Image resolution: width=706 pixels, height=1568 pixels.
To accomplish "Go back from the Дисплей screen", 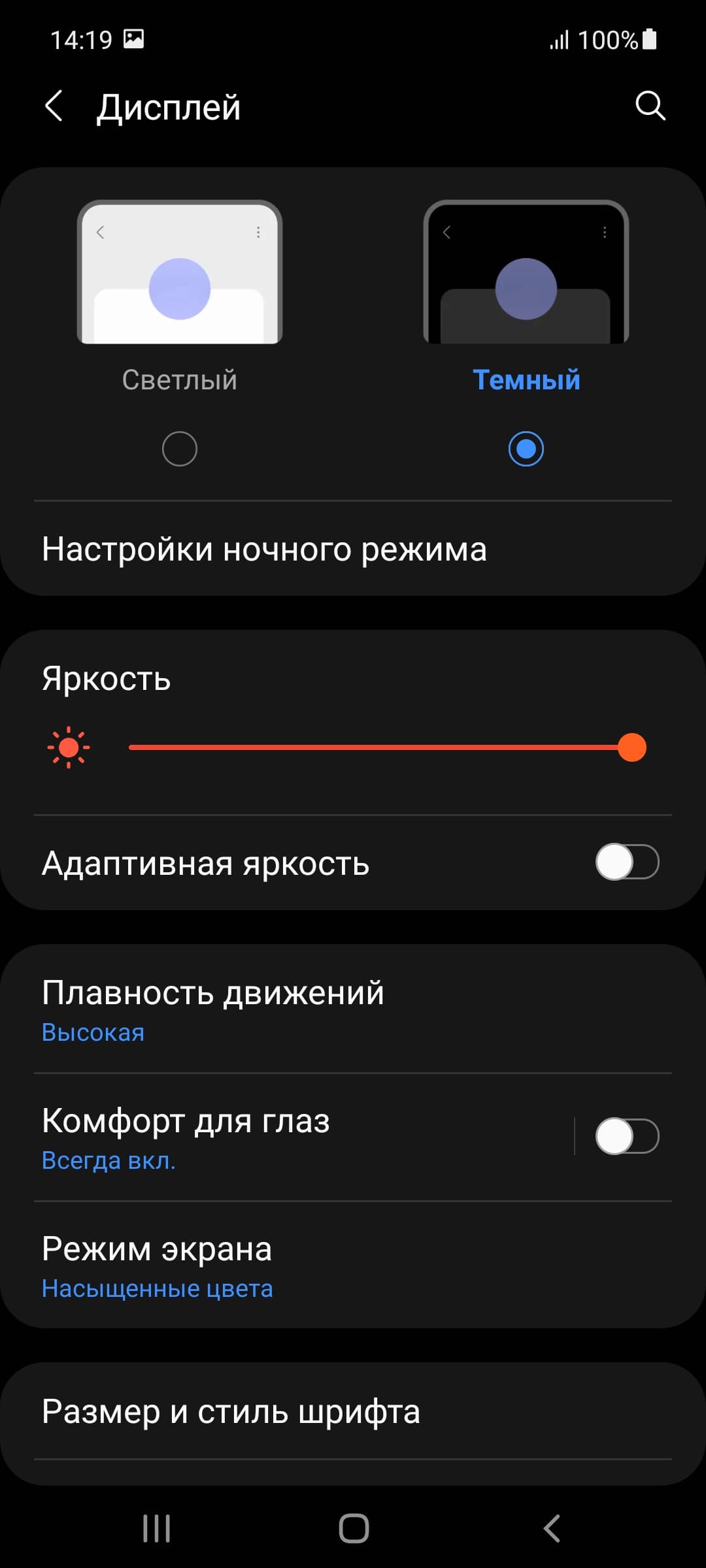I will point(54,106).
